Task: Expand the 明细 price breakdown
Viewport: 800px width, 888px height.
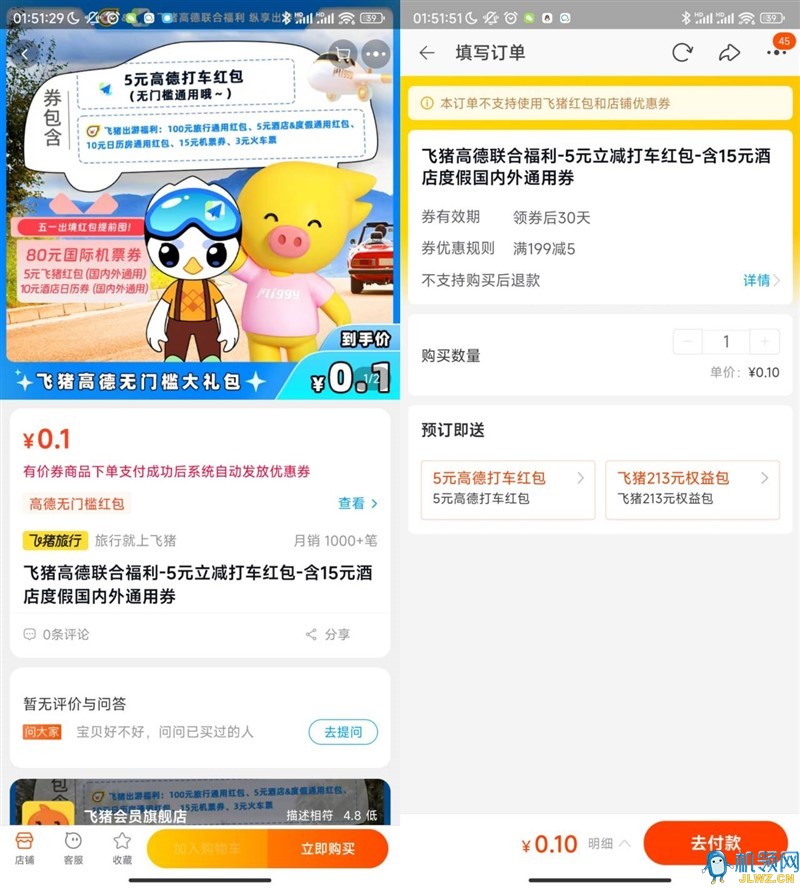Action: [609, 844]
